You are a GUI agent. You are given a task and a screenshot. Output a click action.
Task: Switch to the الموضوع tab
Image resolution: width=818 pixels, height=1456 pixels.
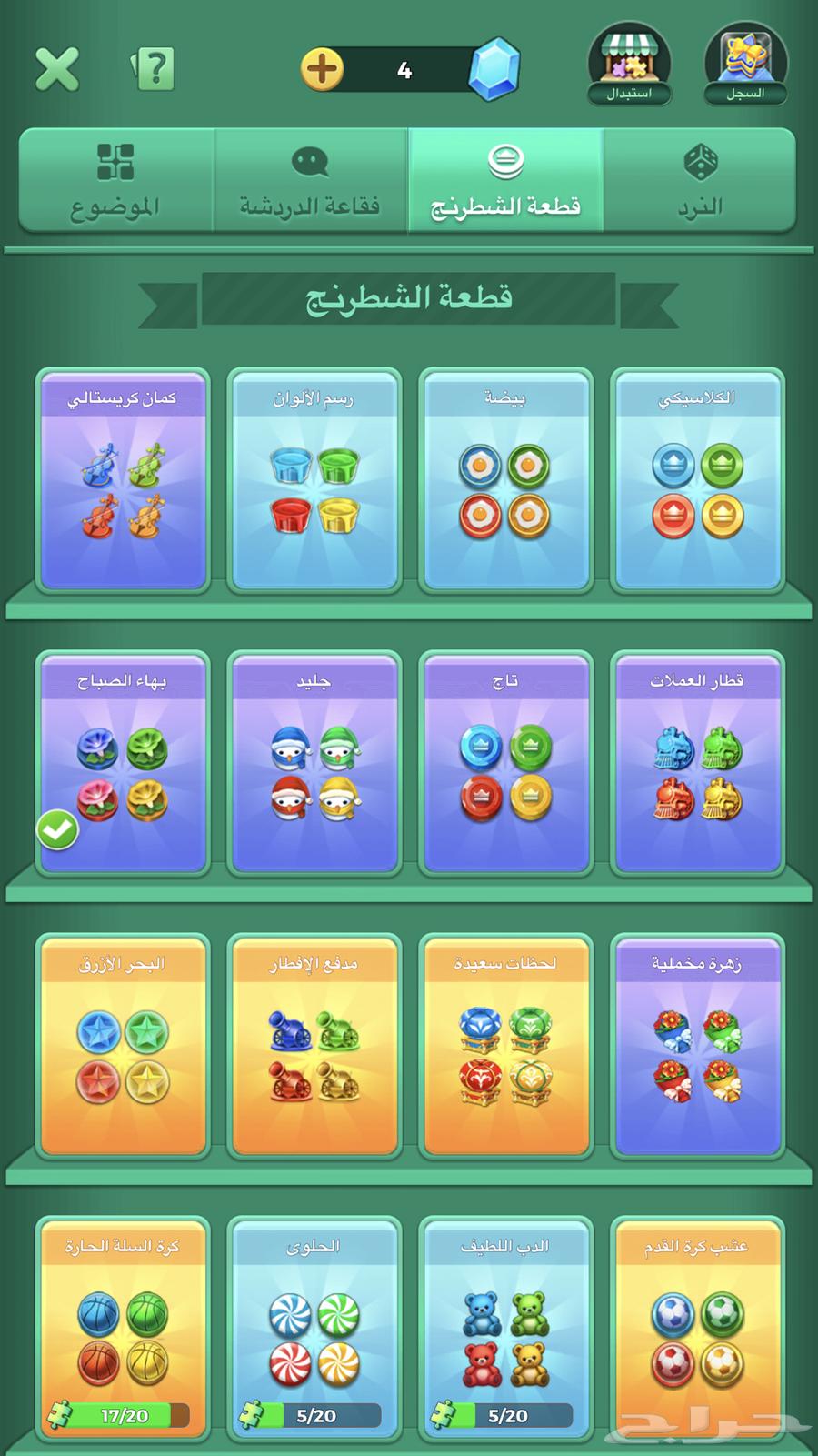pyautogui.click(x=115, y=180)
